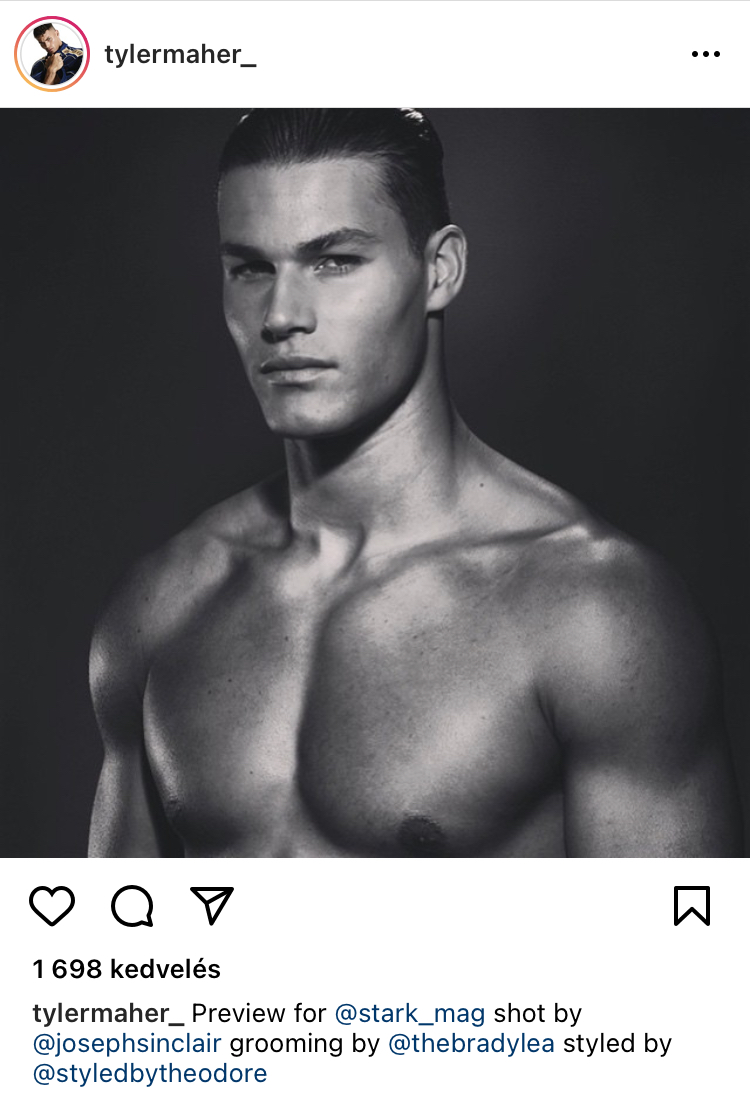The height and width of the screenshot is (1095, 750).
Task: Open the post's three-dot overflow menu
Action: (x=706, y=54)
